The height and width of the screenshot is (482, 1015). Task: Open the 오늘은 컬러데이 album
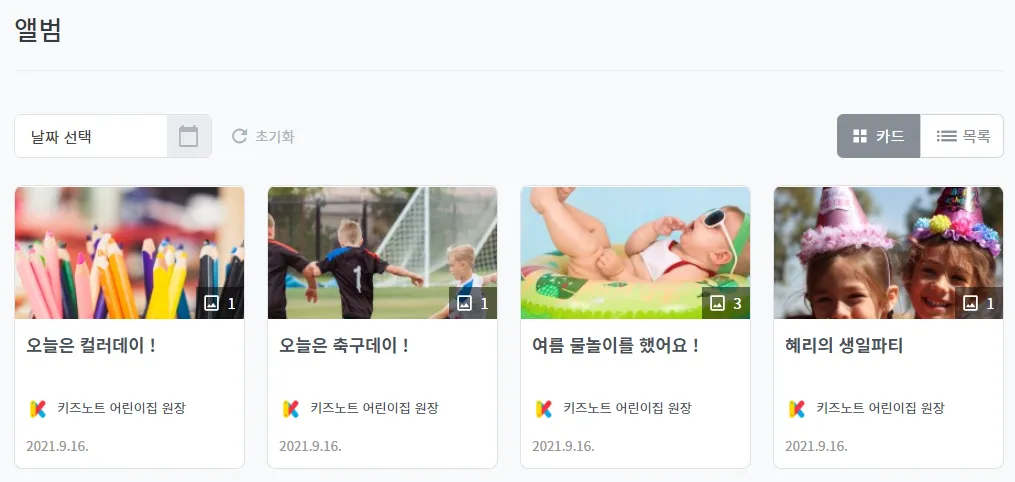coord(129,326)
